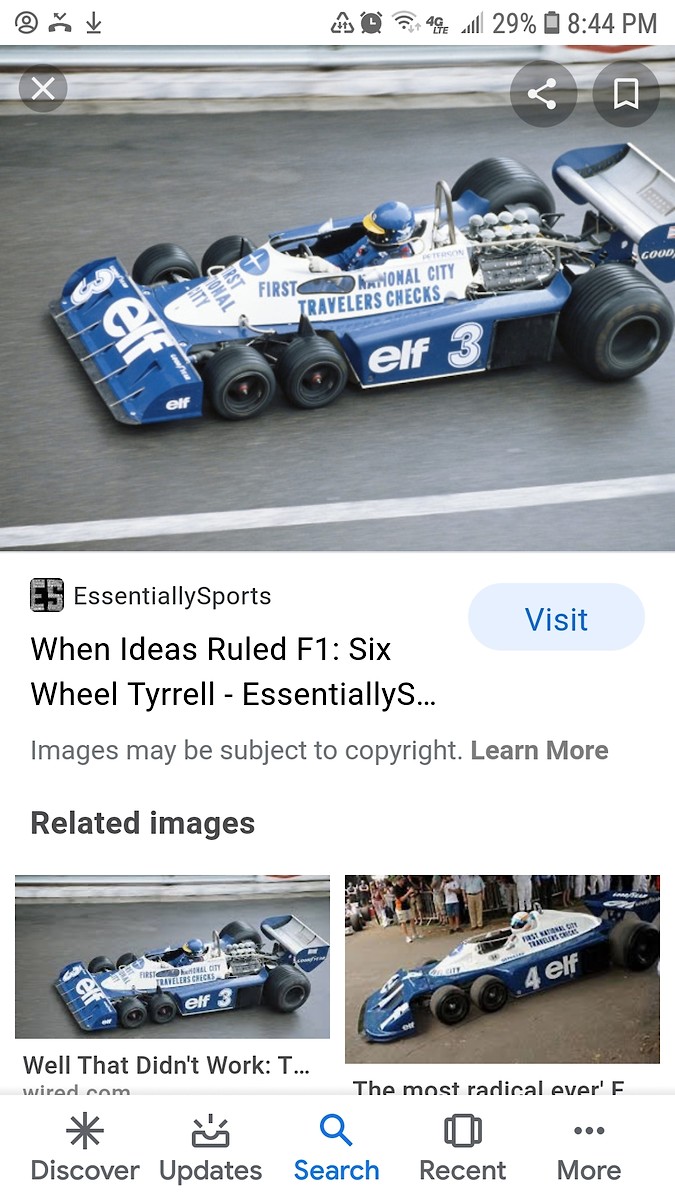Open related image 'Well That Didn't Work'
675x1200 pixels.
coord(172,956)
